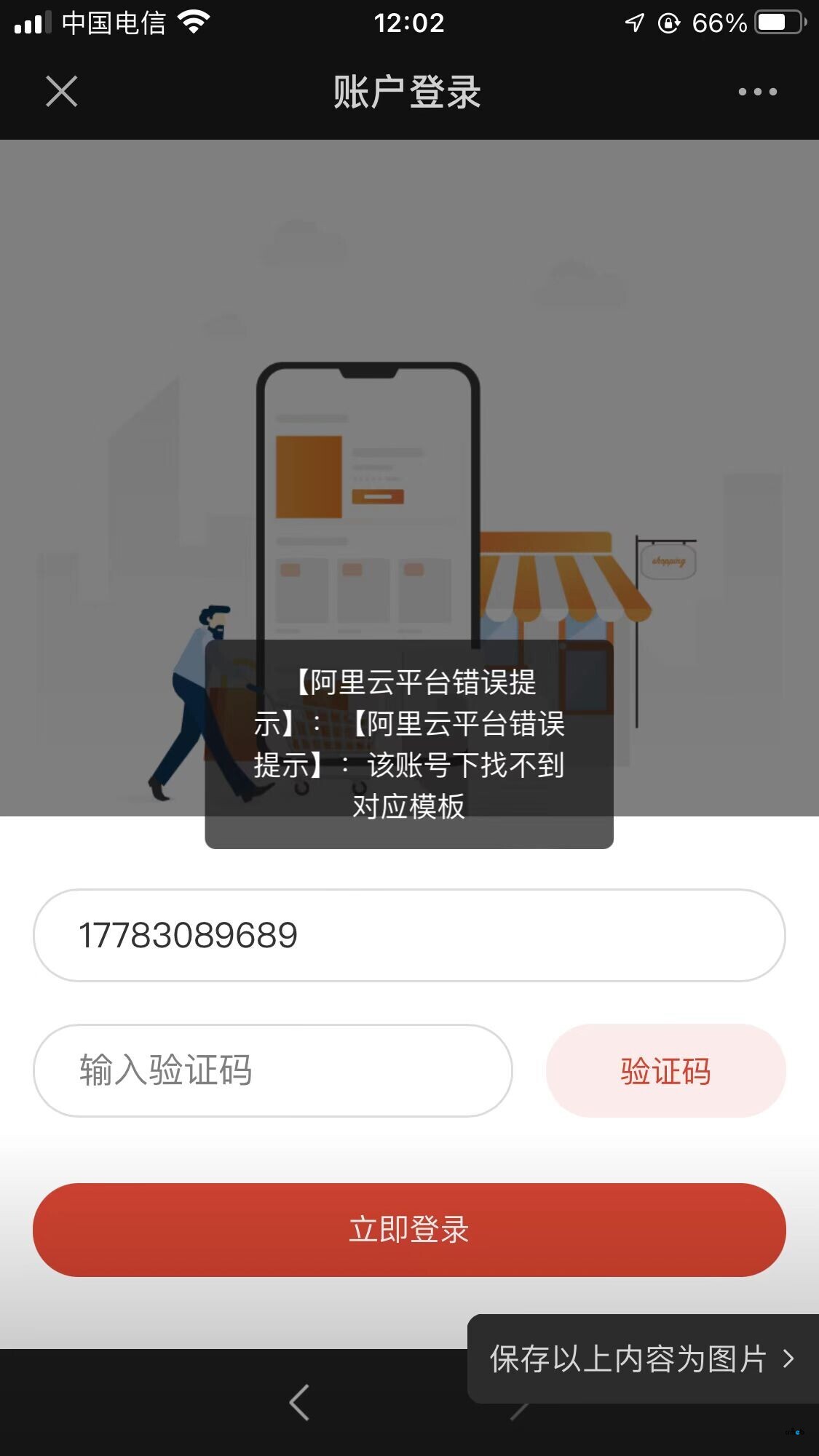Tap 立即登录 to log in

point(408,1230)
